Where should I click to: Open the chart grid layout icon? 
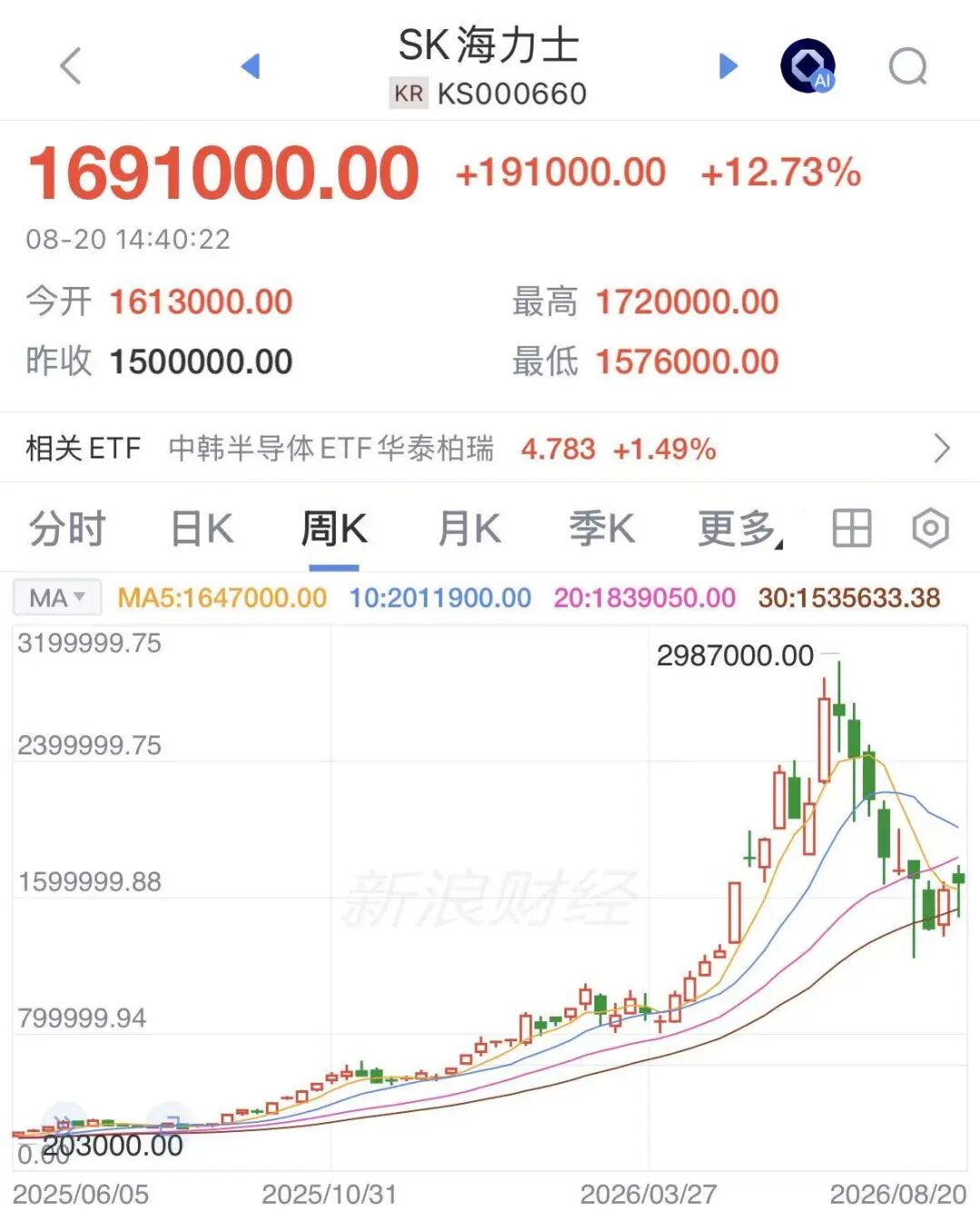(x=852, y=528)
